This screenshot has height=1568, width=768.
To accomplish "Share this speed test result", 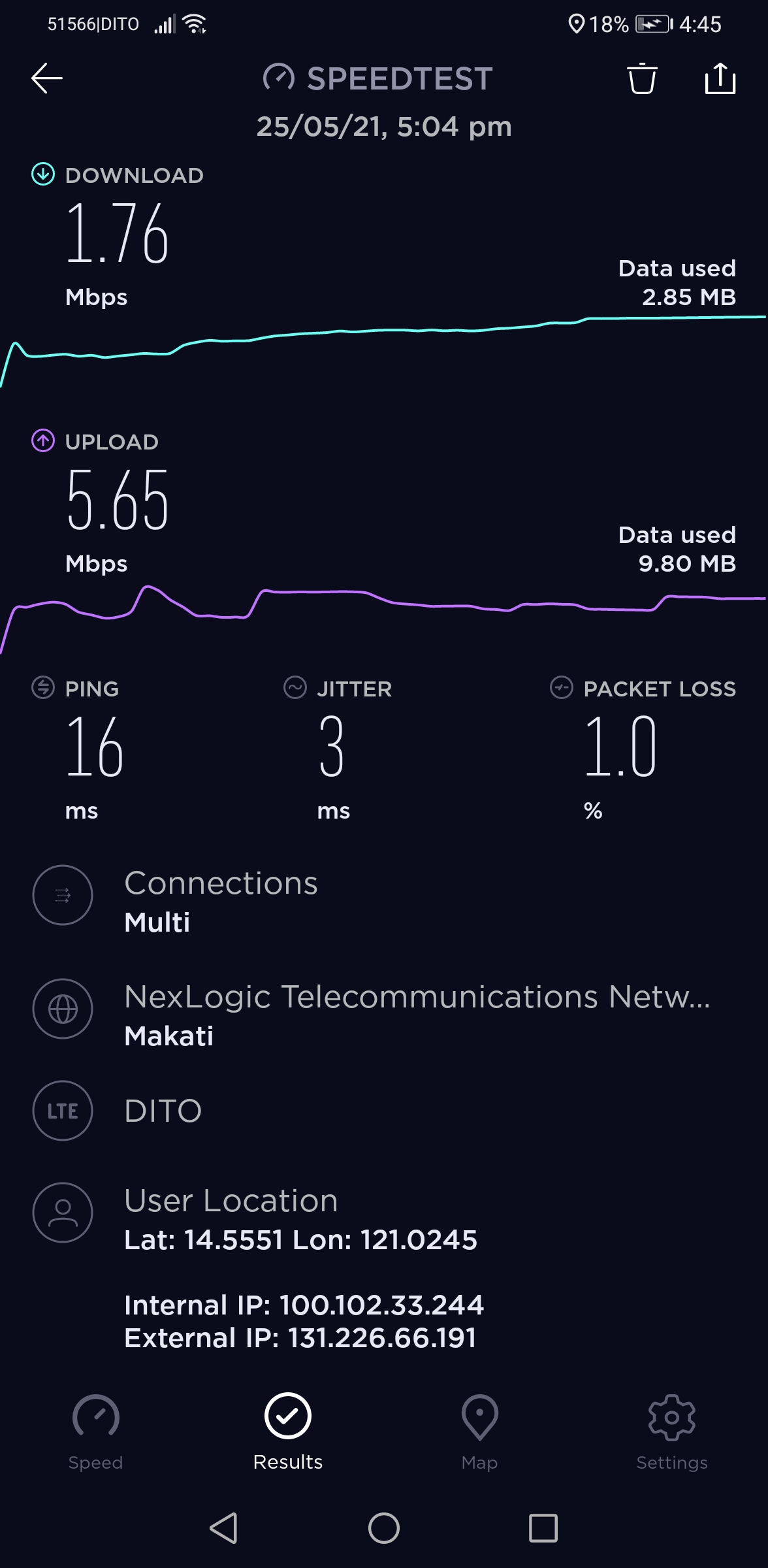I will [720, 78].
